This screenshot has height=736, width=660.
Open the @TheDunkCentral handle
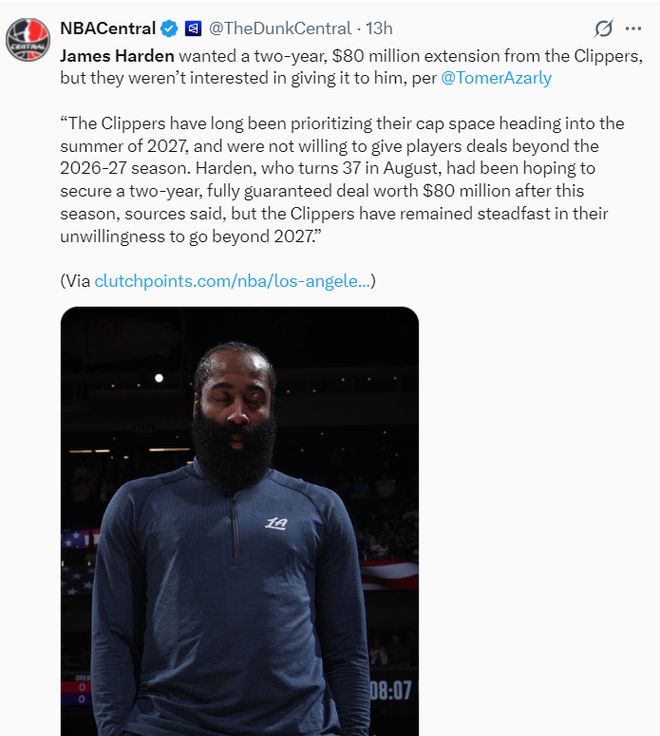279,28
